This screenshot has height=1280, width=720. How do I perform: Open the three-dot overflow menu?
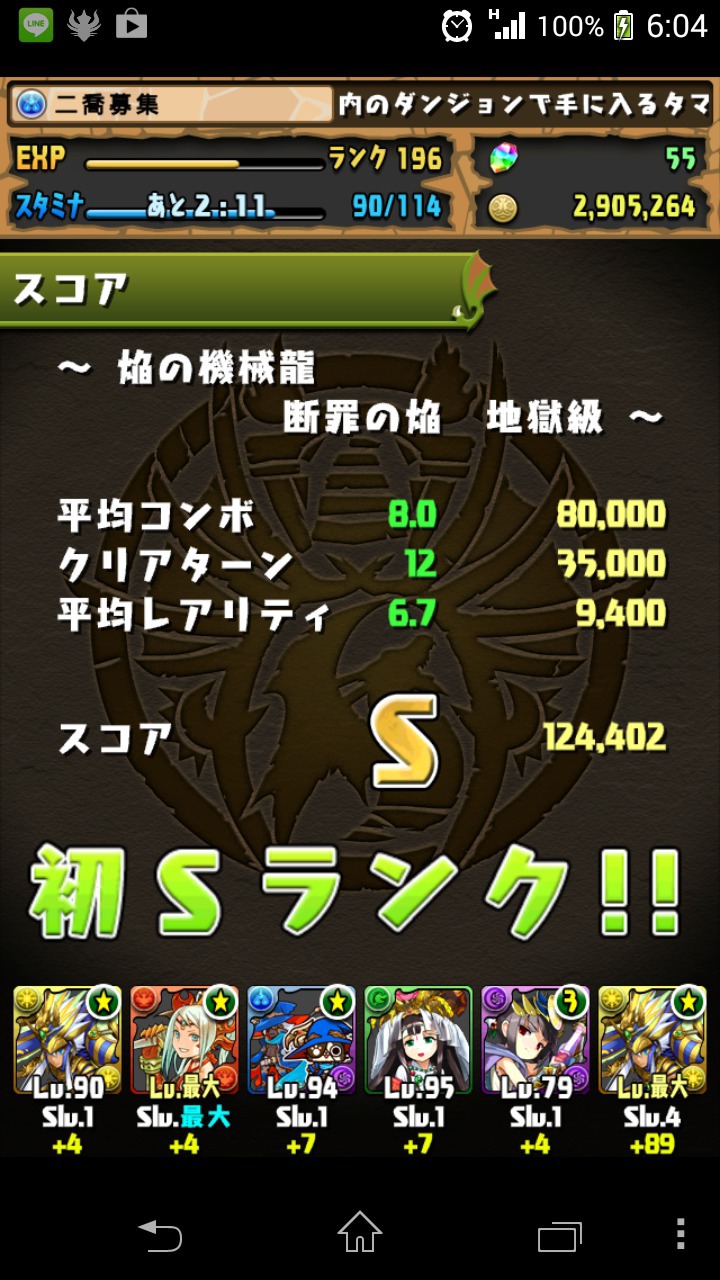click(681, 1234)
